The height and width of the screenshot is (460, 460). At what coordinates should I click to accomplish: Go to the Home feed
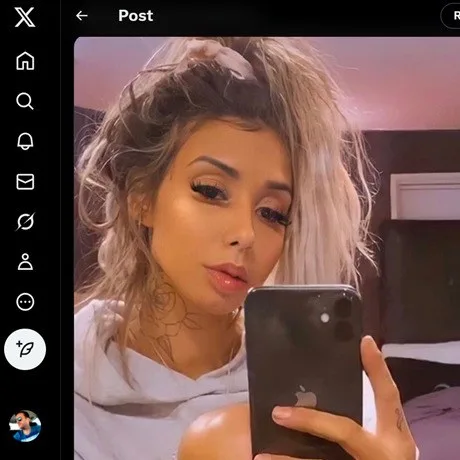25,61
